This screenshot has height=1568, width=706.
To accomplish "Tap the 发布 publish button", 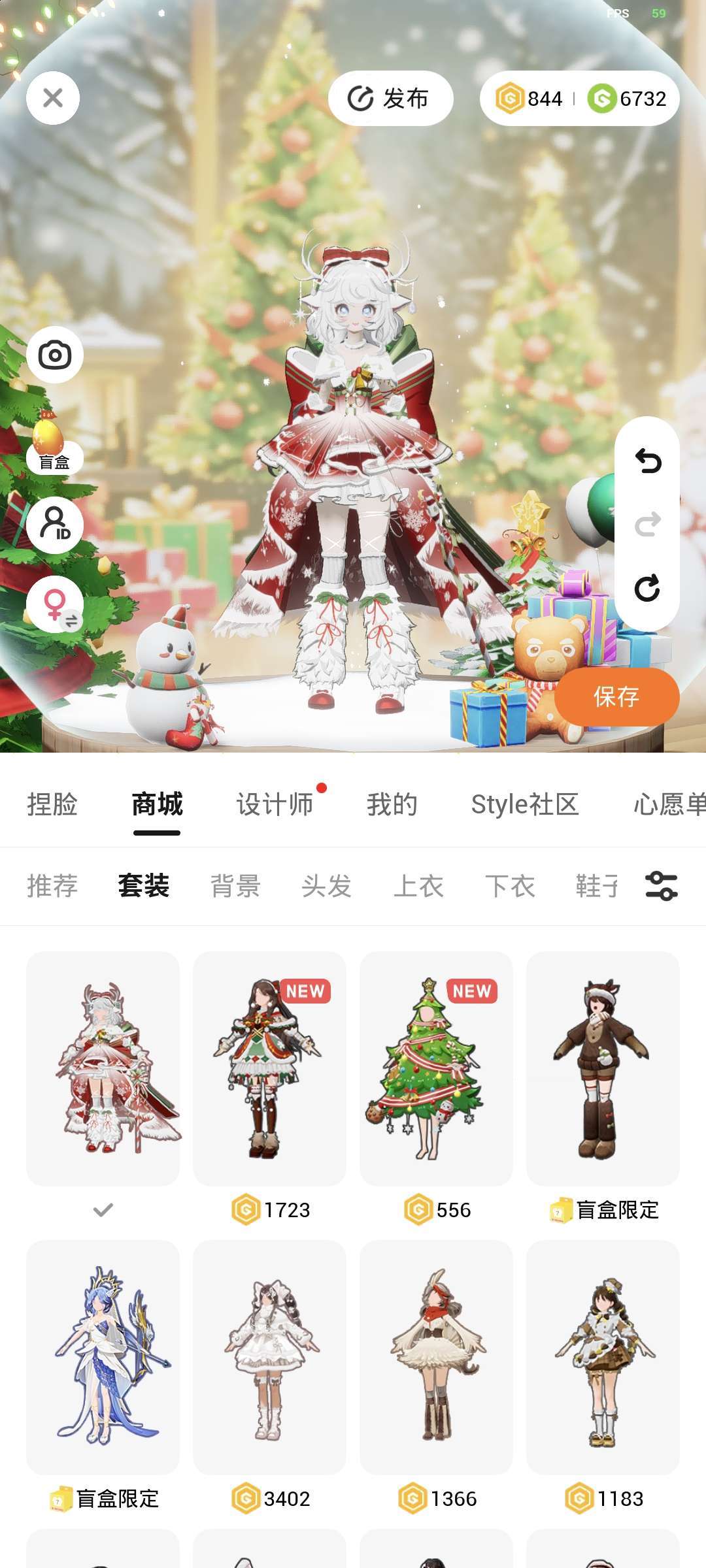I will click(390, 99).
